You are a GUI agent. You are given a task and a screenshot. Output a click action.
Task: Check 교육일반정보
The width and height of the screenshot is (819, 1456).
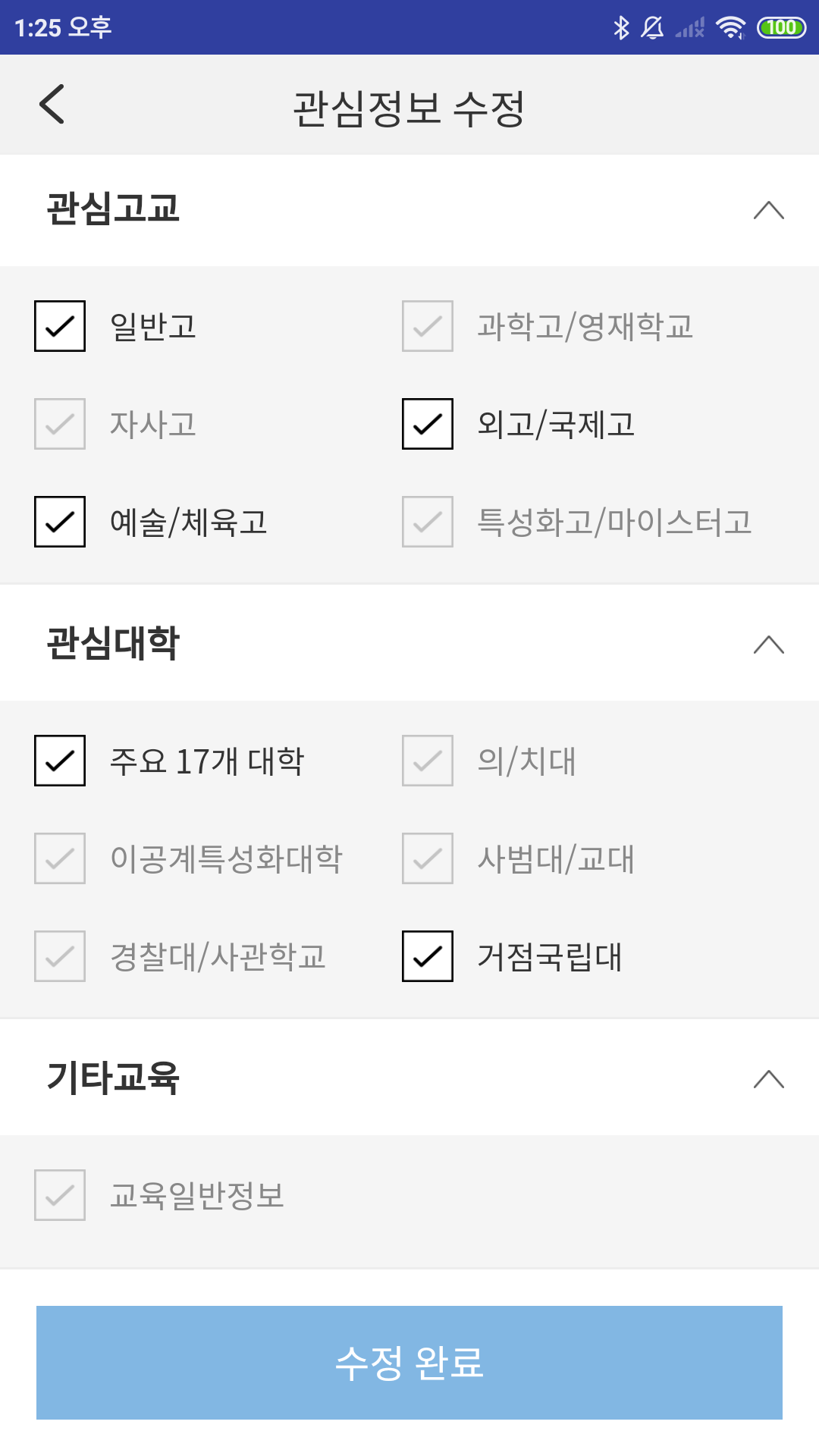pyautogui.click(x=60, y=1195)
